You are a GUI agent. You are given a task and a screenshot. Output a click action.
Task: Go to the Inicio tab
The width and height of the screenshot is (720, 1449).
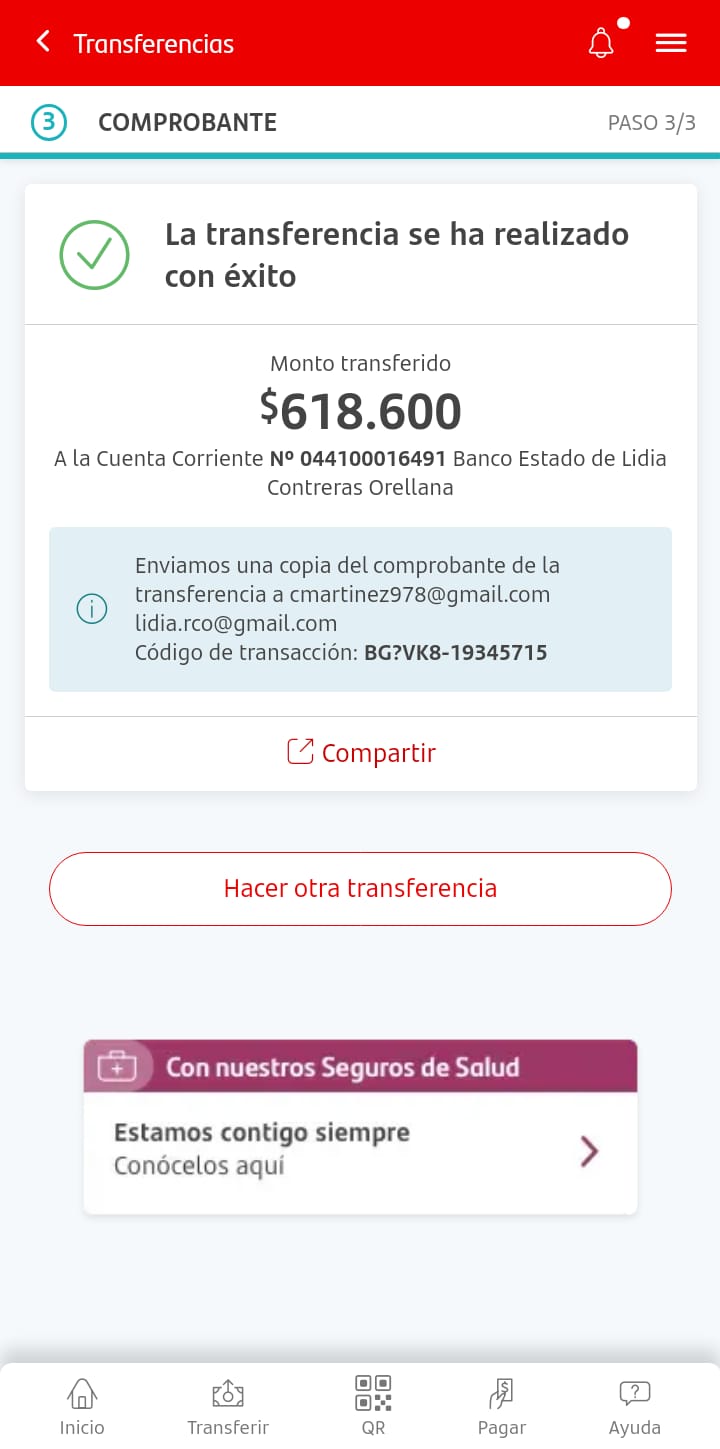(x=82, y=1406)
